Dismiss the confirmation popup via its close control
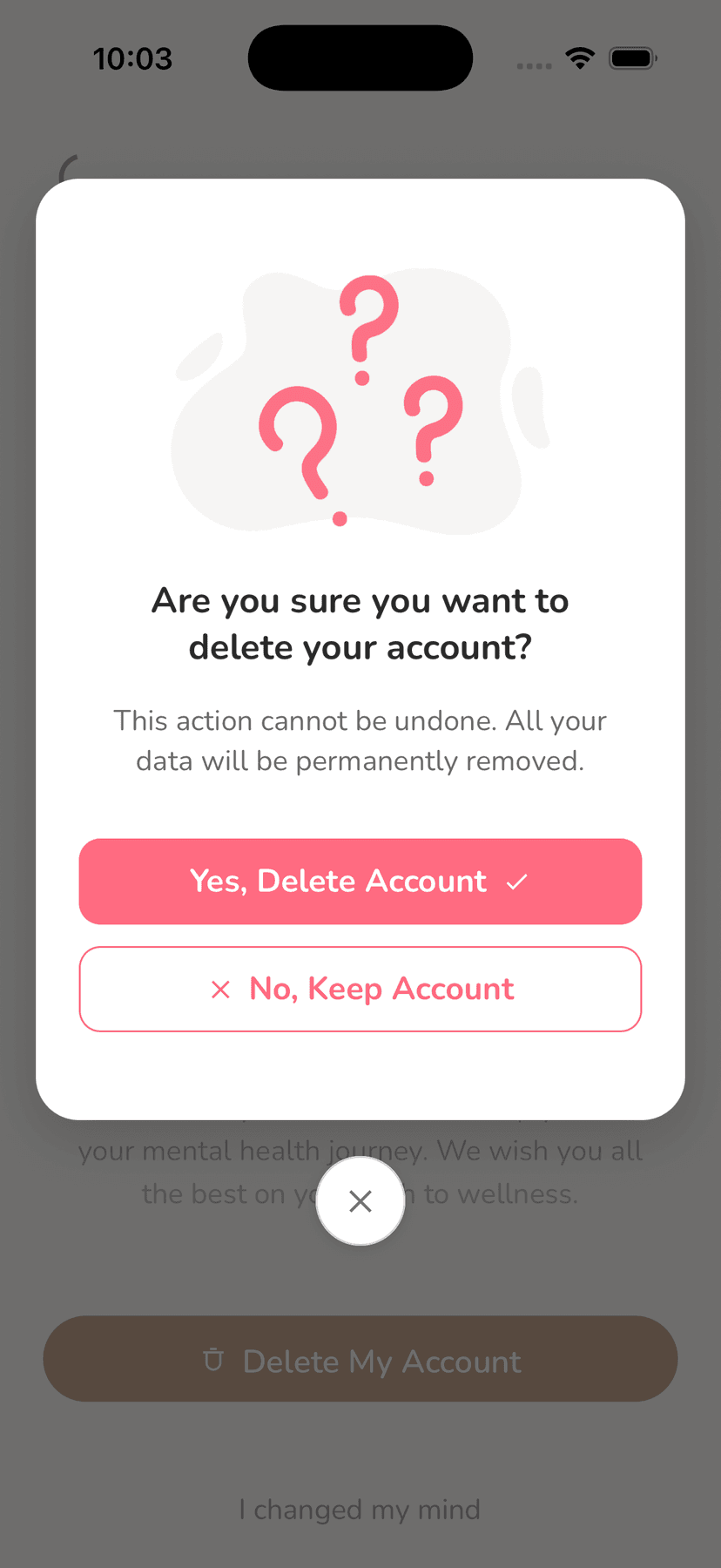This screenshot has height=1568, width=721. (360, 1200)
